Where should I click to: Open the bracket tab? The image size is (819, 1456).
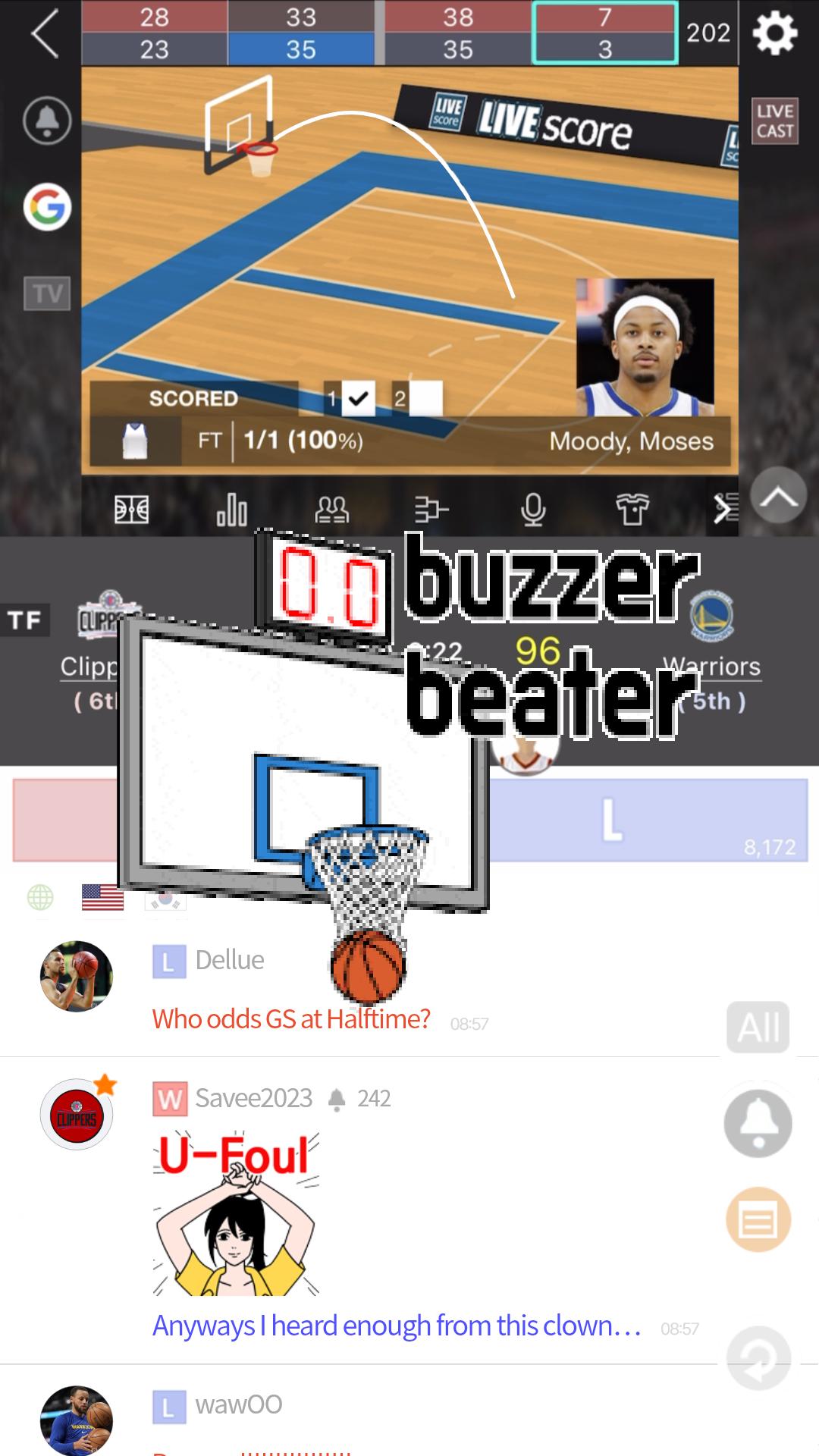(431, 510)
